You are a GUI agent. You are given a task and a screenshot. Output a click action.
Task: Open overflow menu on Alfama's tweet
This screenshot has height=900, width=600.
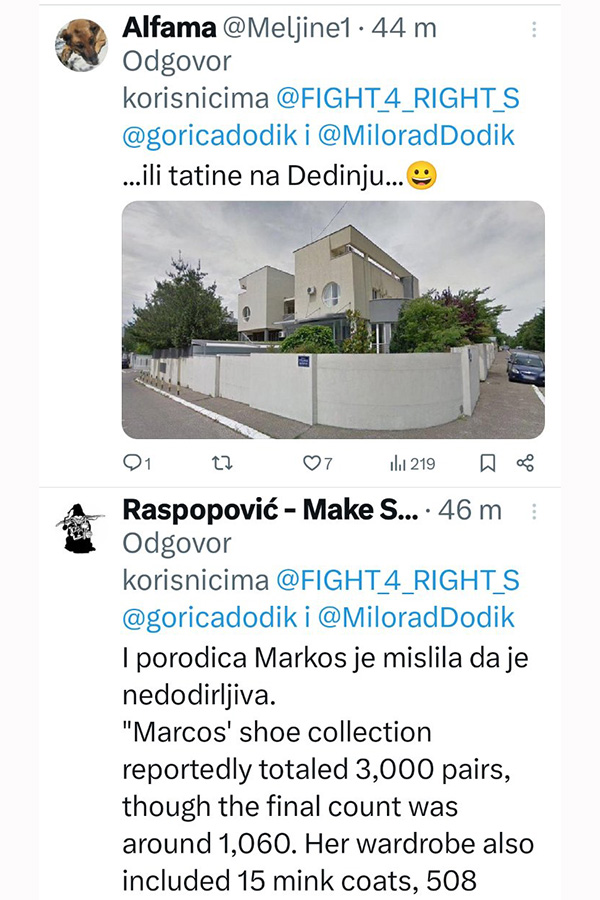point(533,29)
